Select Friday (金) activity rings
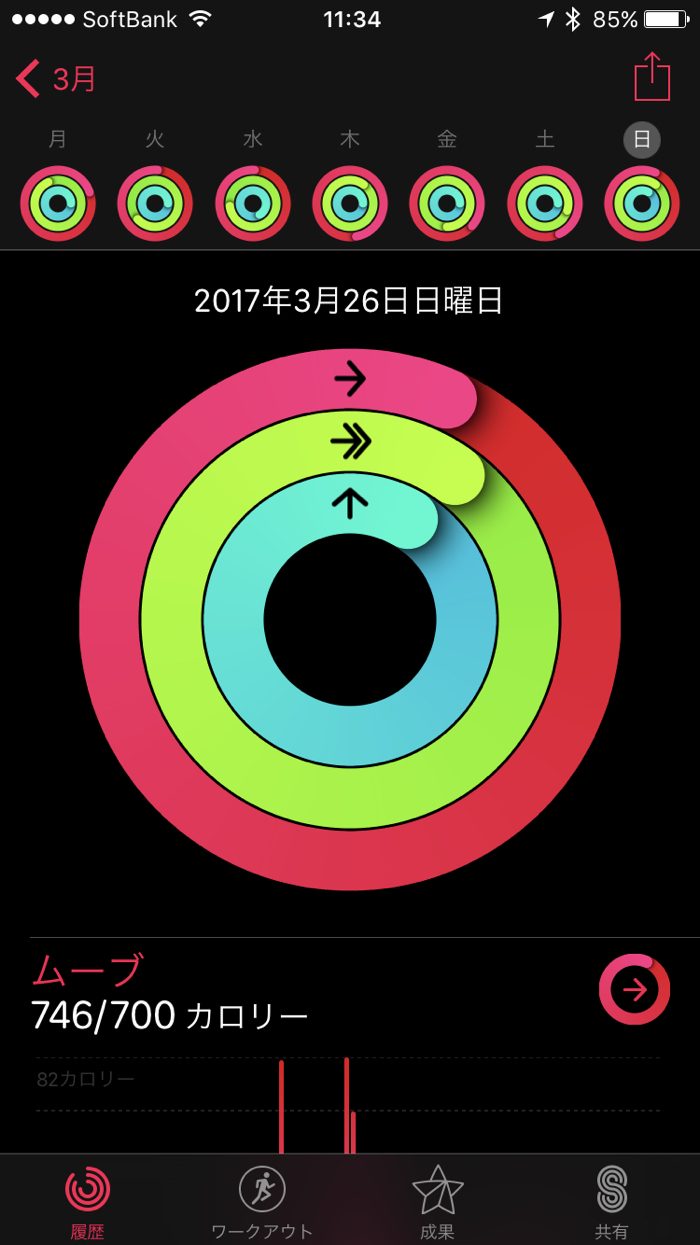The image size is (700, 1245). [x=447, y=203]
